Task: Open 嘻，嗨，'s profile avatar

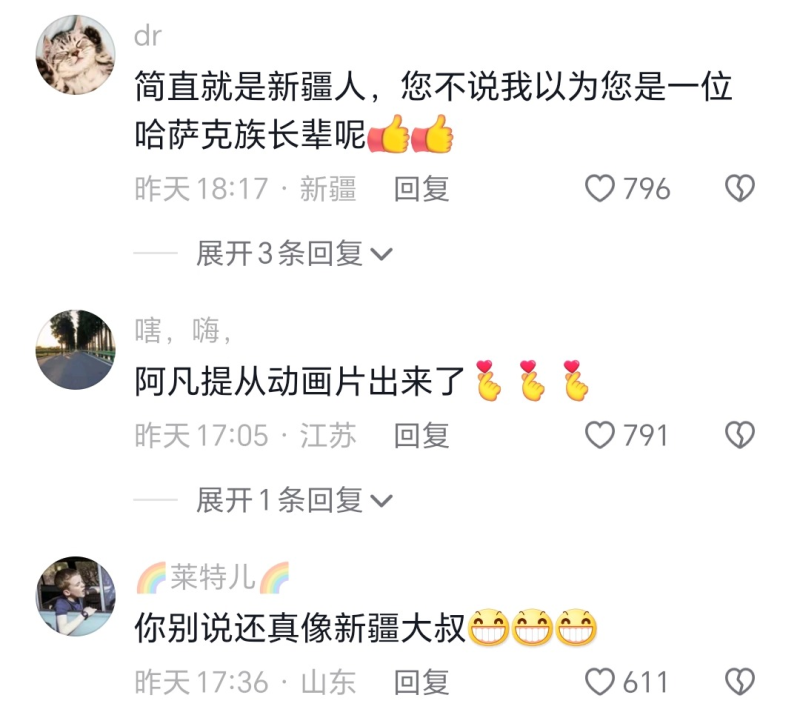Action: pyautogui.click(x=75, y=350)
